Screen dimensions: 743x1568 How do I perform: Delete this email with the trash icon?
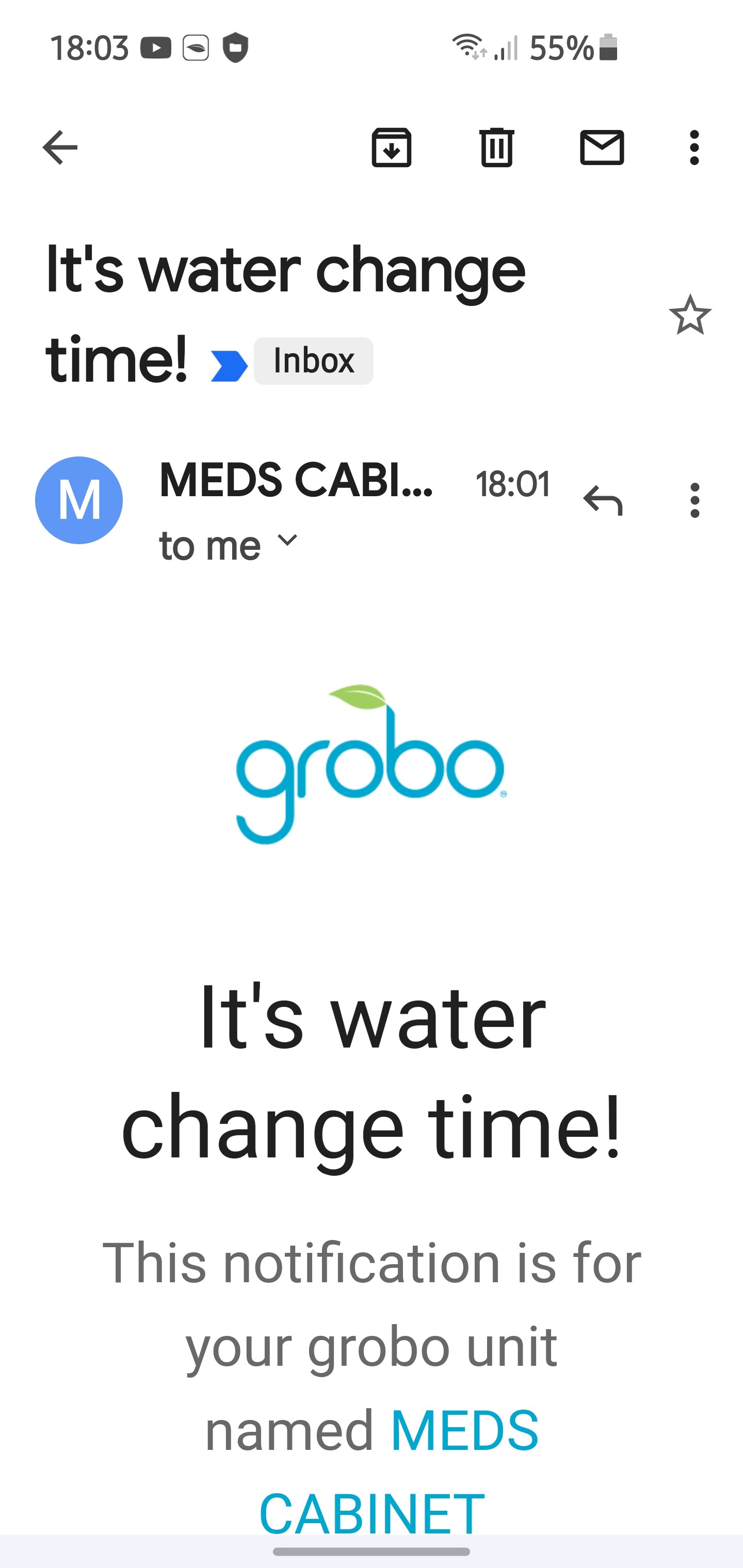[x=497, y=148]
